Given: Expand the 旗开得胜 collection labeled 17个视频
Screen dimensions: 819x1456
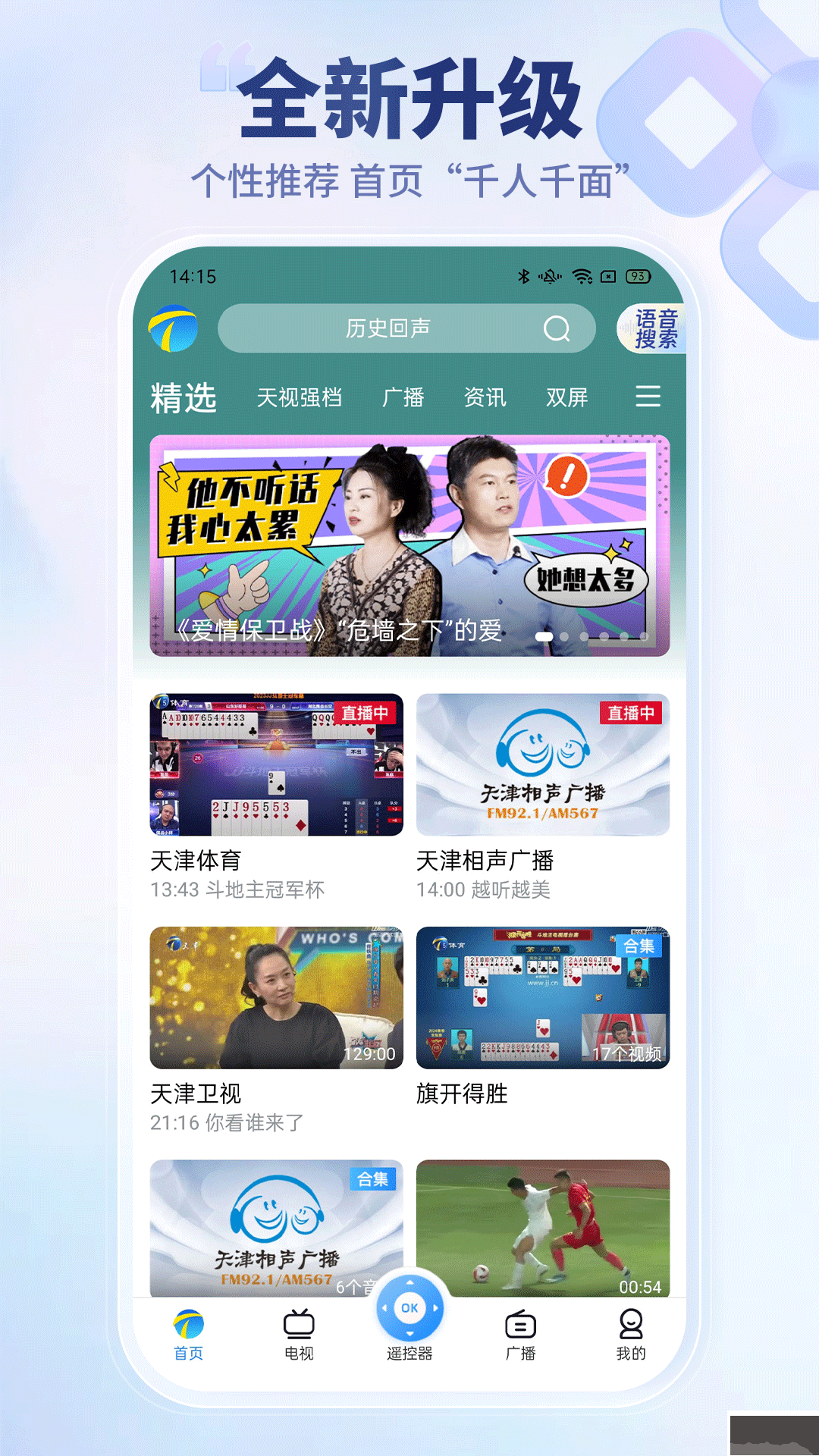Looking at the screenshot, I should (629, 1053).
